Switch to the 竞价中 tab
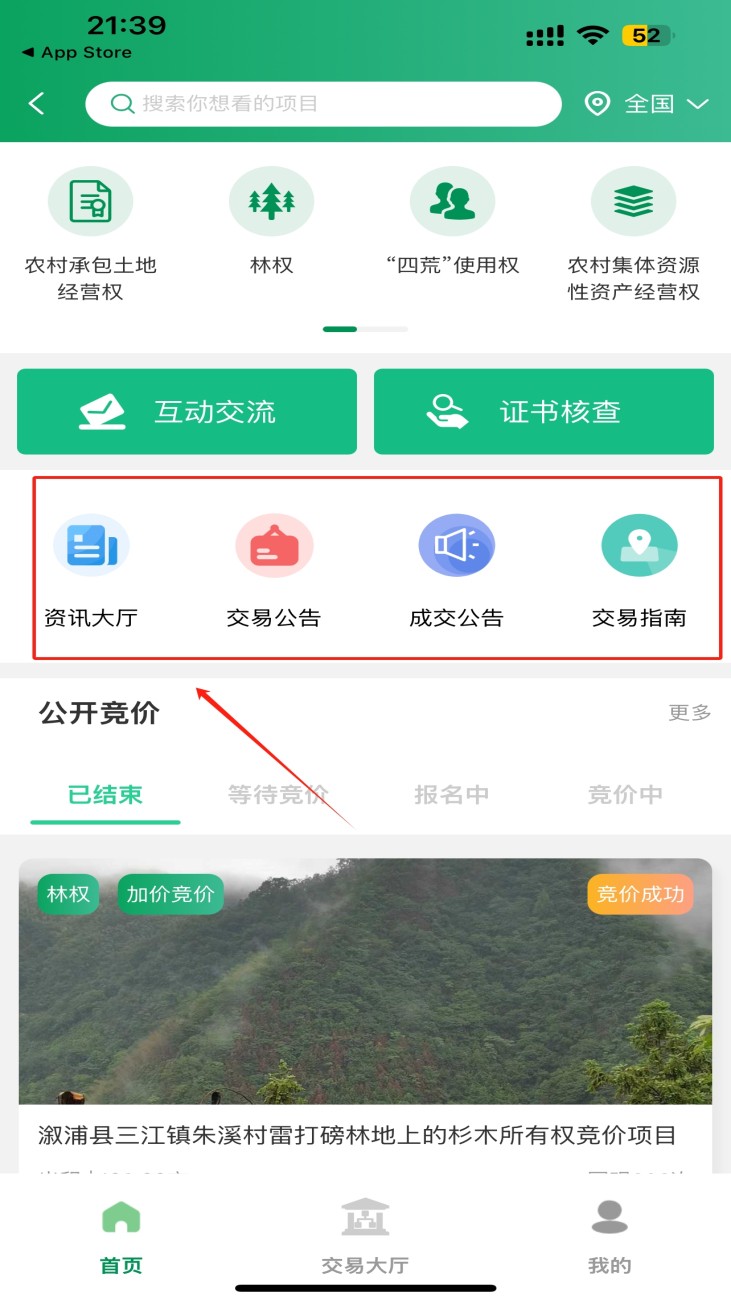Screen dimensions: 731x1303 (x=625, y=795)
